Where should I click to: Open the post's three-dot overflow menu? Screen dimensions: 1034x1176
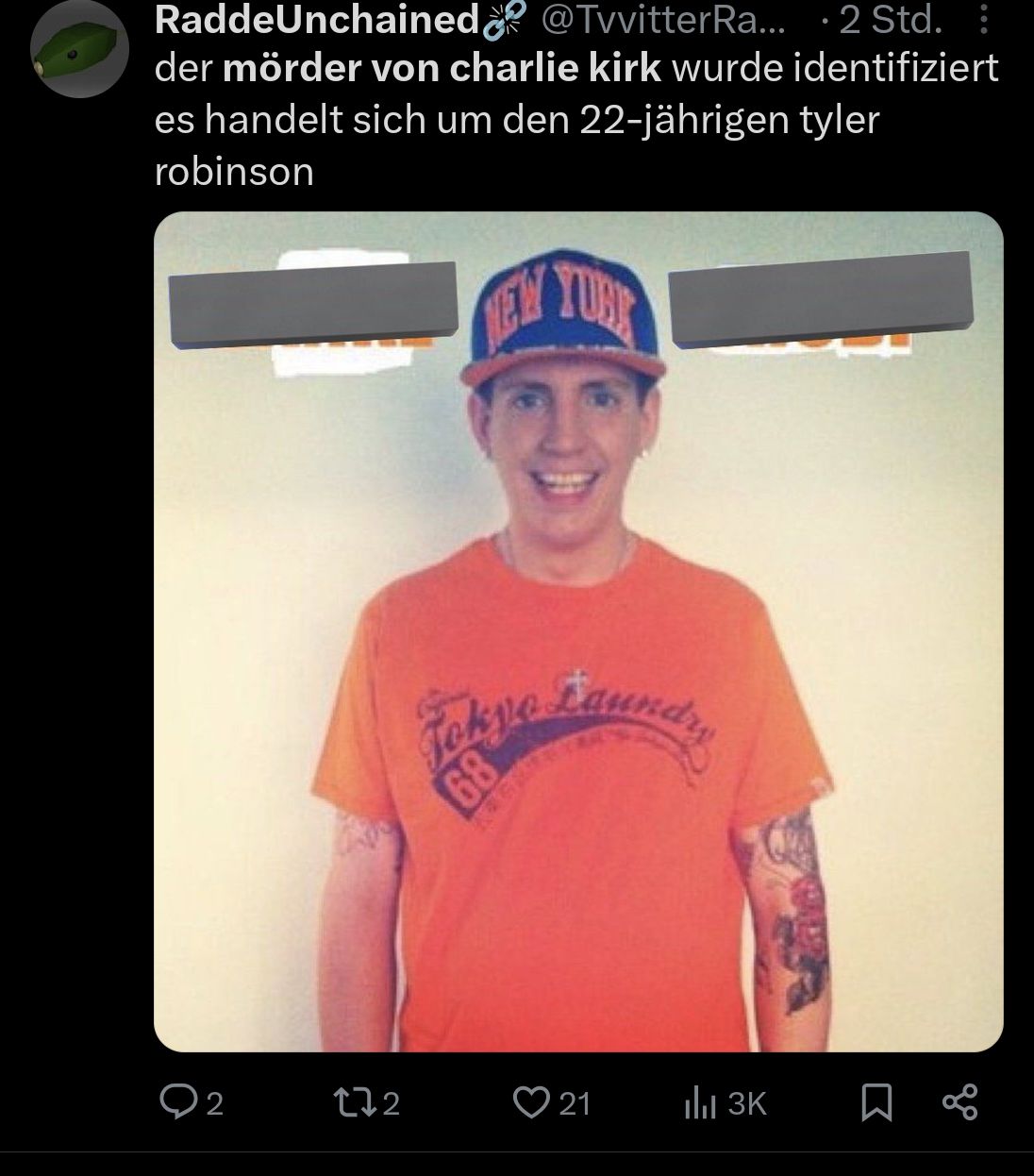(983, 20)
